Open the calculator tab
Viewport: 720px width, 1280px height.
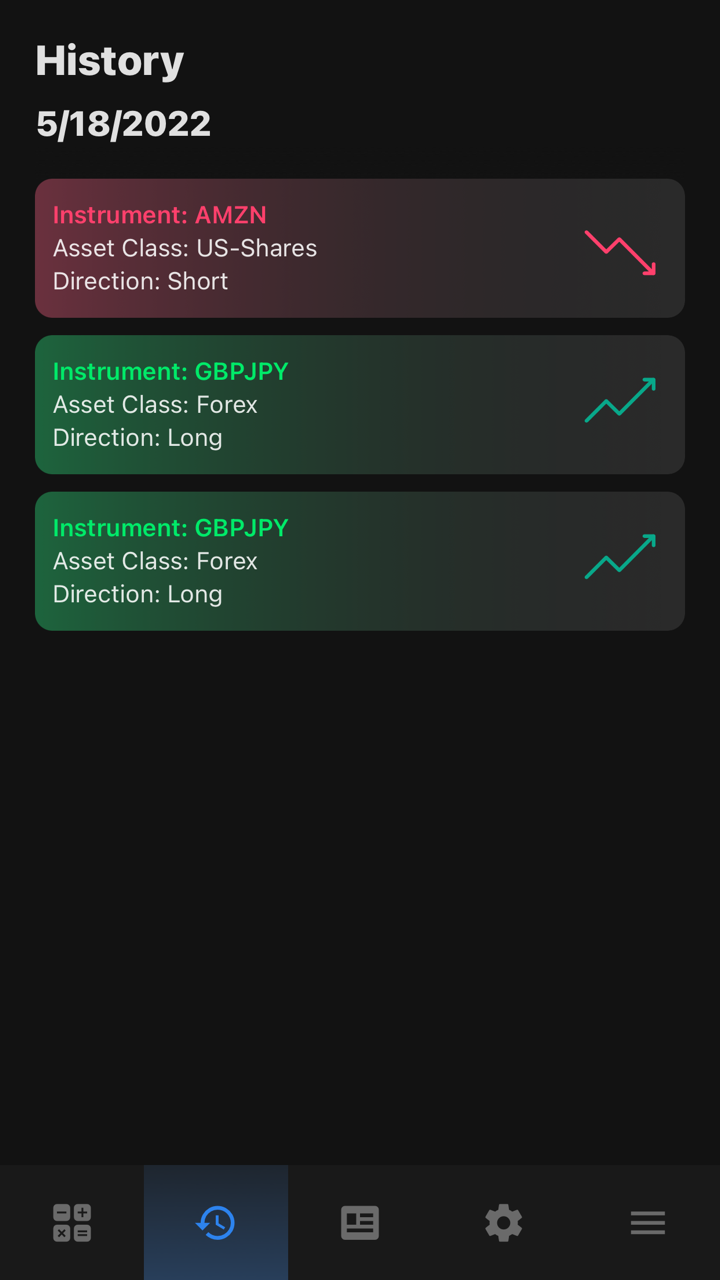click(x=72, y=1222)
